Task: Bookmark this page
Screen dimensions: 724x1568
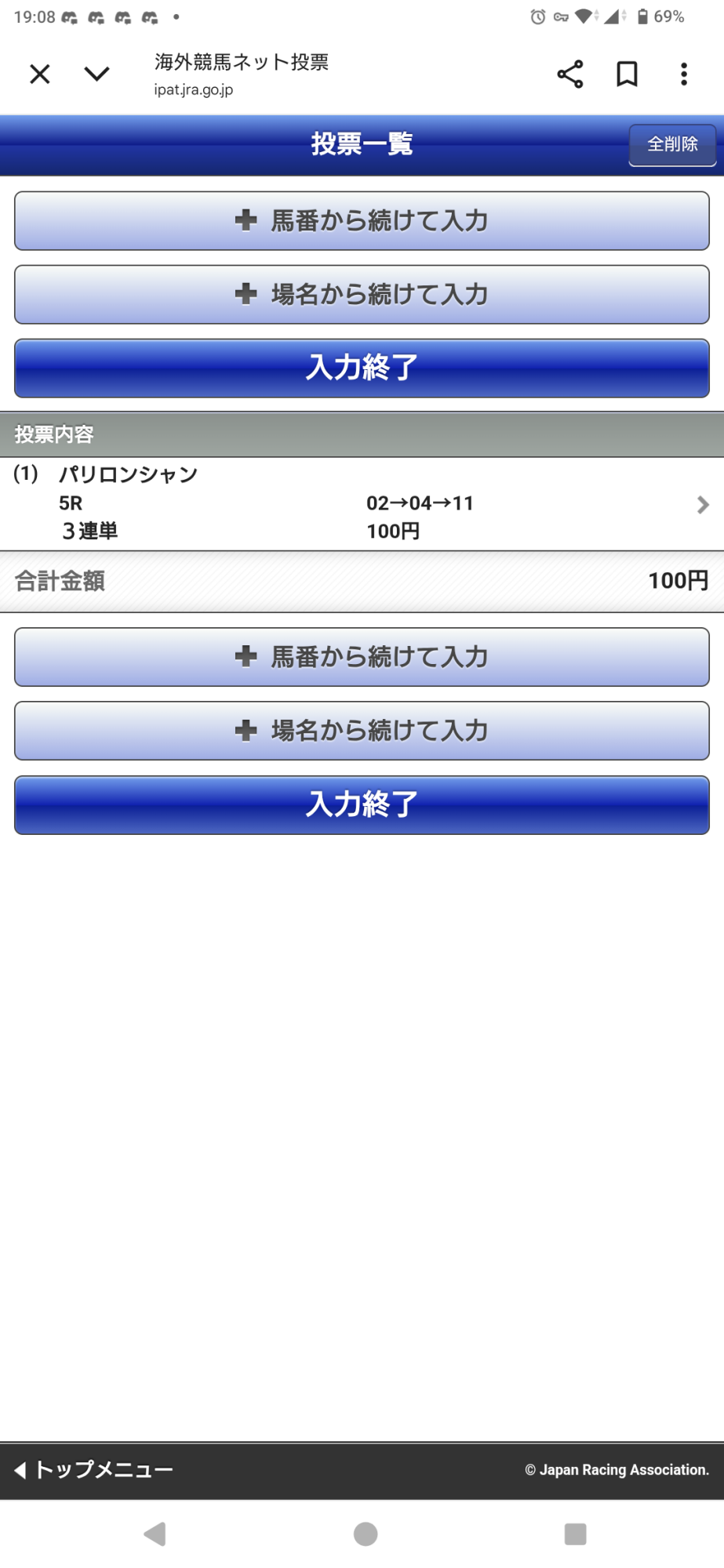Action: tap(627, 74)
